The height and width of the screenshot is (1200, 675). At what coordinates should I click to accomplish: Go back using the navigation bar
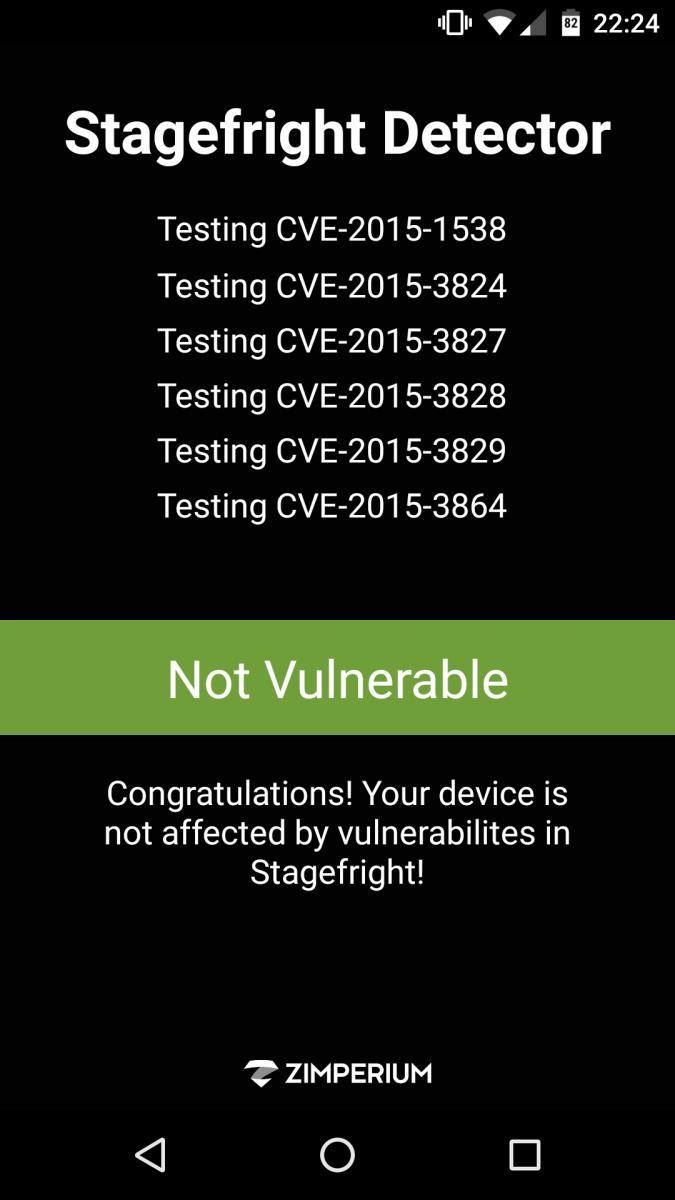pos(150,1154)
